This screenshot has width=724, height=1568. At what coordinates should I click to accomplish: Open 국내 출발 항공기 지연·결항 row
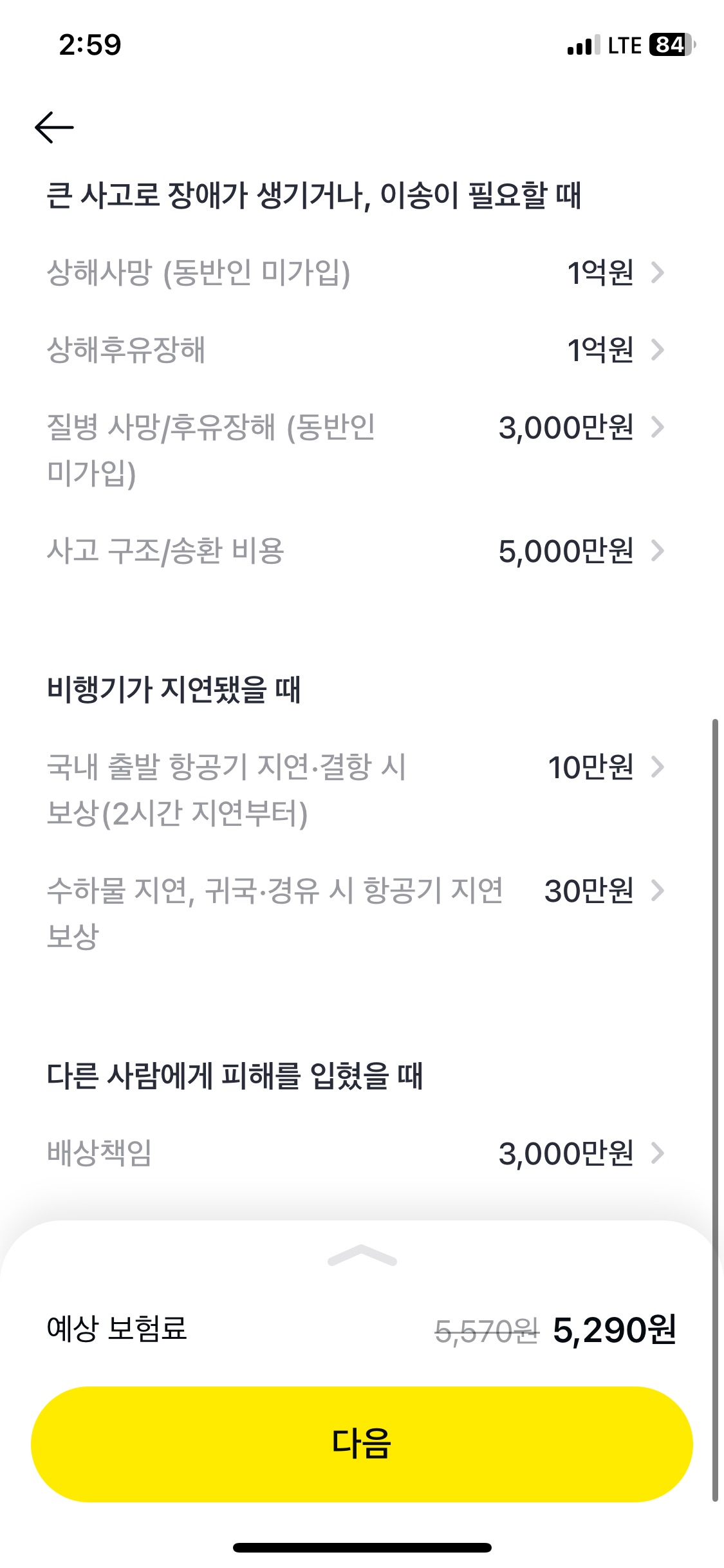coord(355,789)
